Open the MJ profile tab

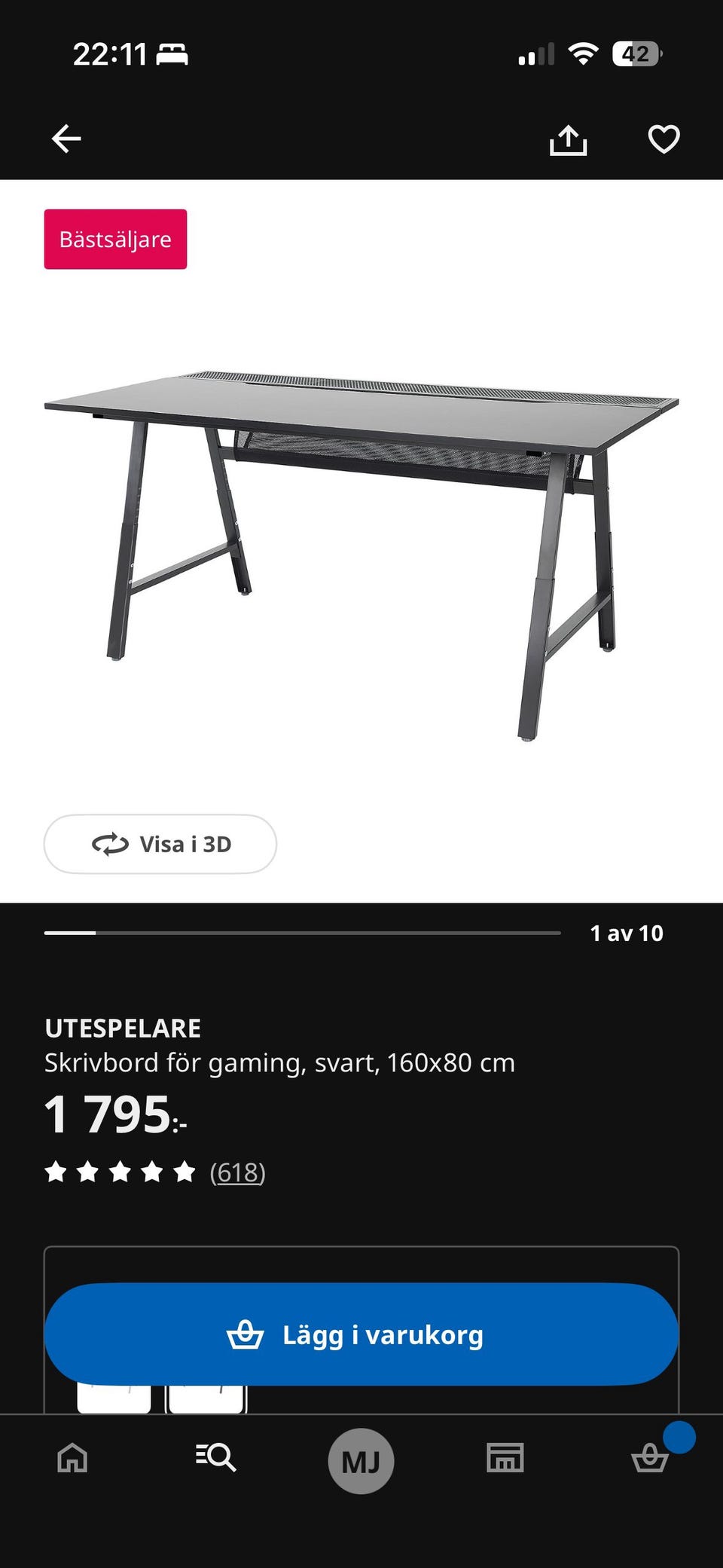361,1461
